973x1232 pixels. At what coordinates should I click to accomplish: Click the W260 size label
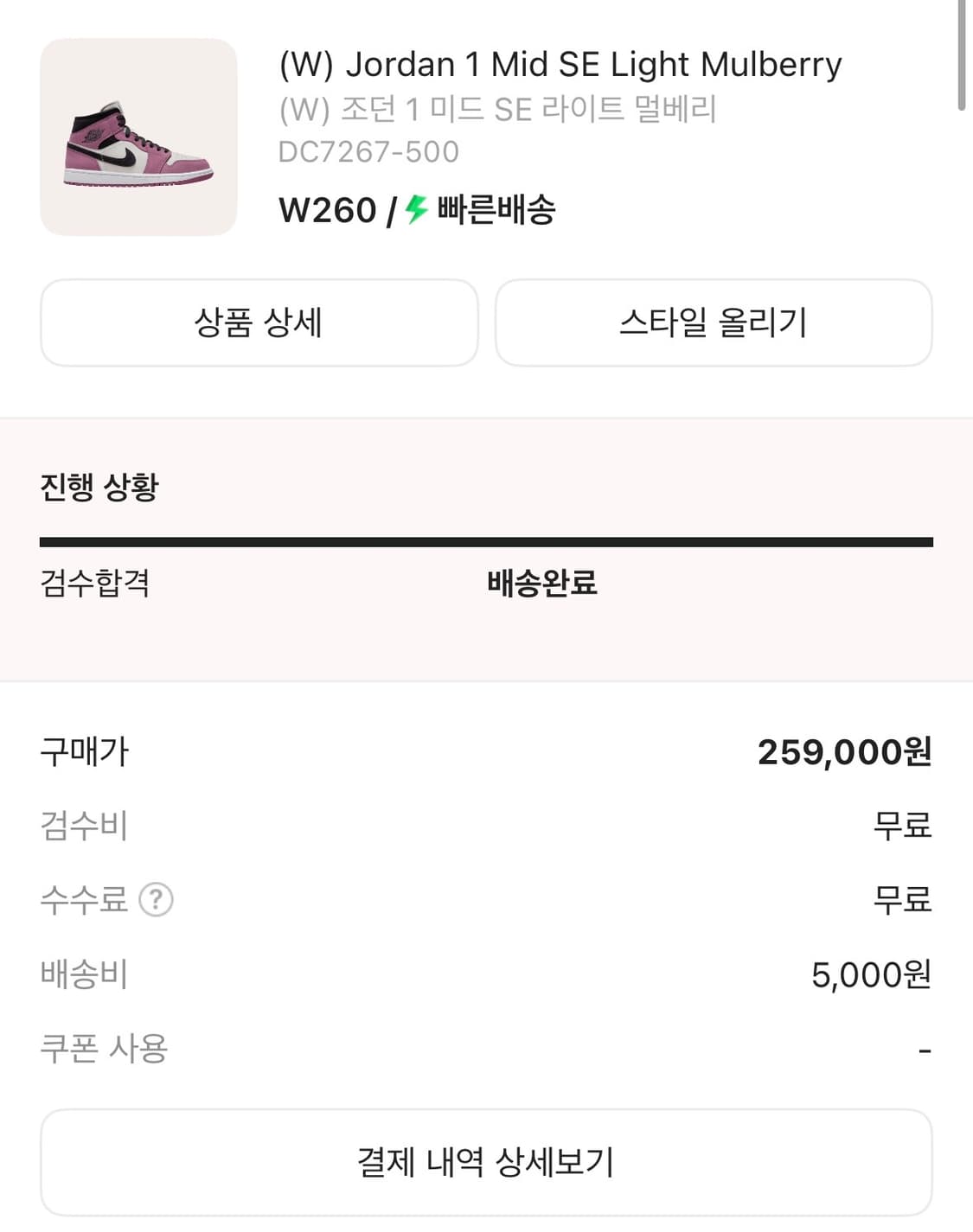[326, 209]
